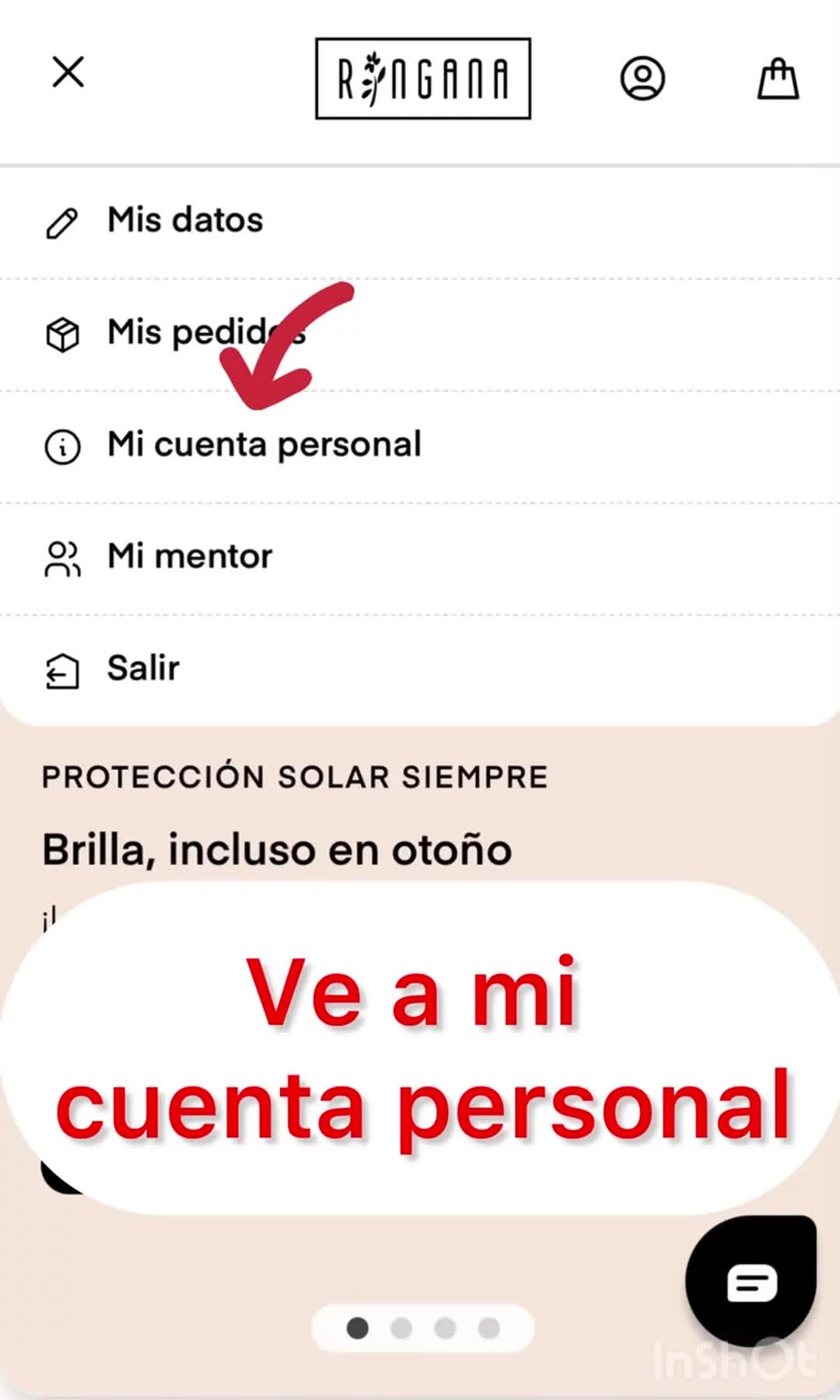Viewport: 840px width, 1400px height.
Task: Open Mis datos
Action: coord(185,221)
